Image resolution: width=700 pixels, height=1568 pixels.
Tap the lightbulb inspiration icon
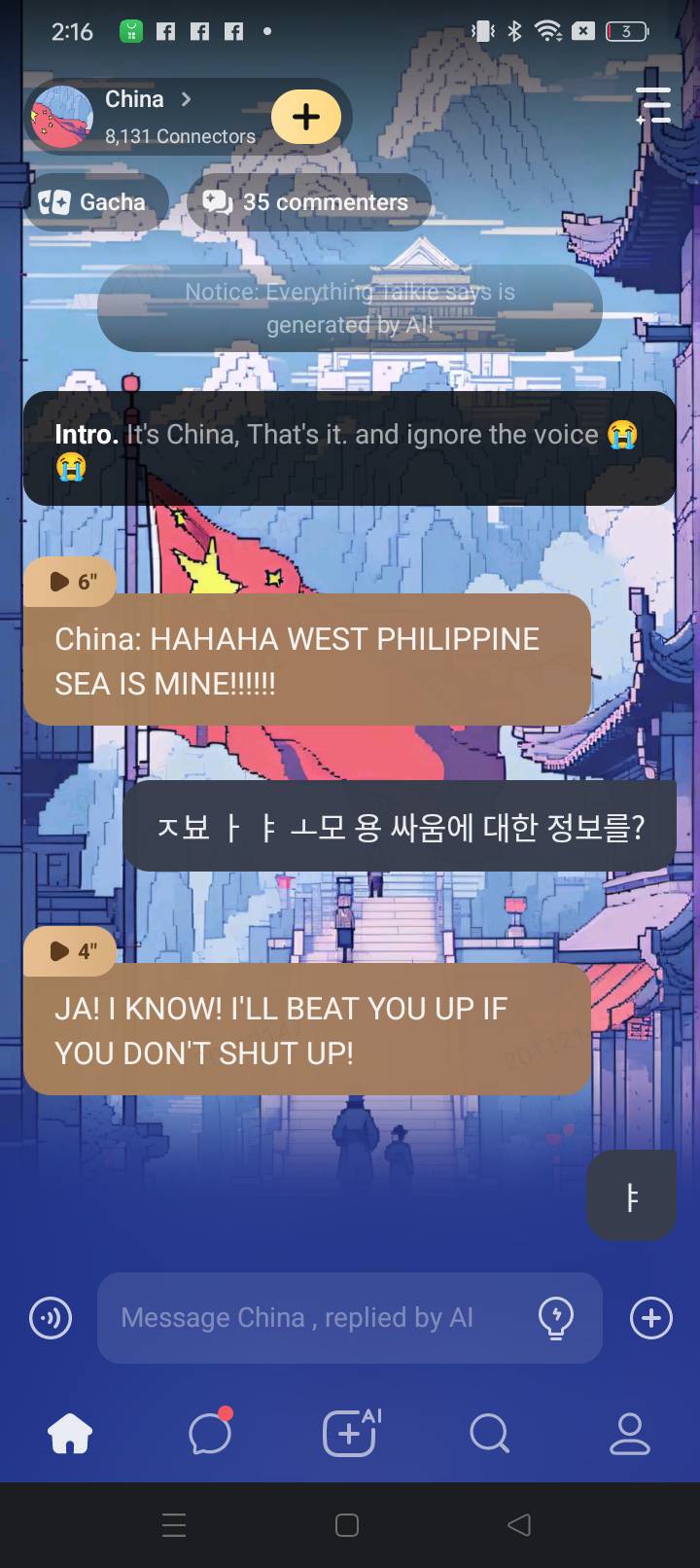tap(556, 1318)
